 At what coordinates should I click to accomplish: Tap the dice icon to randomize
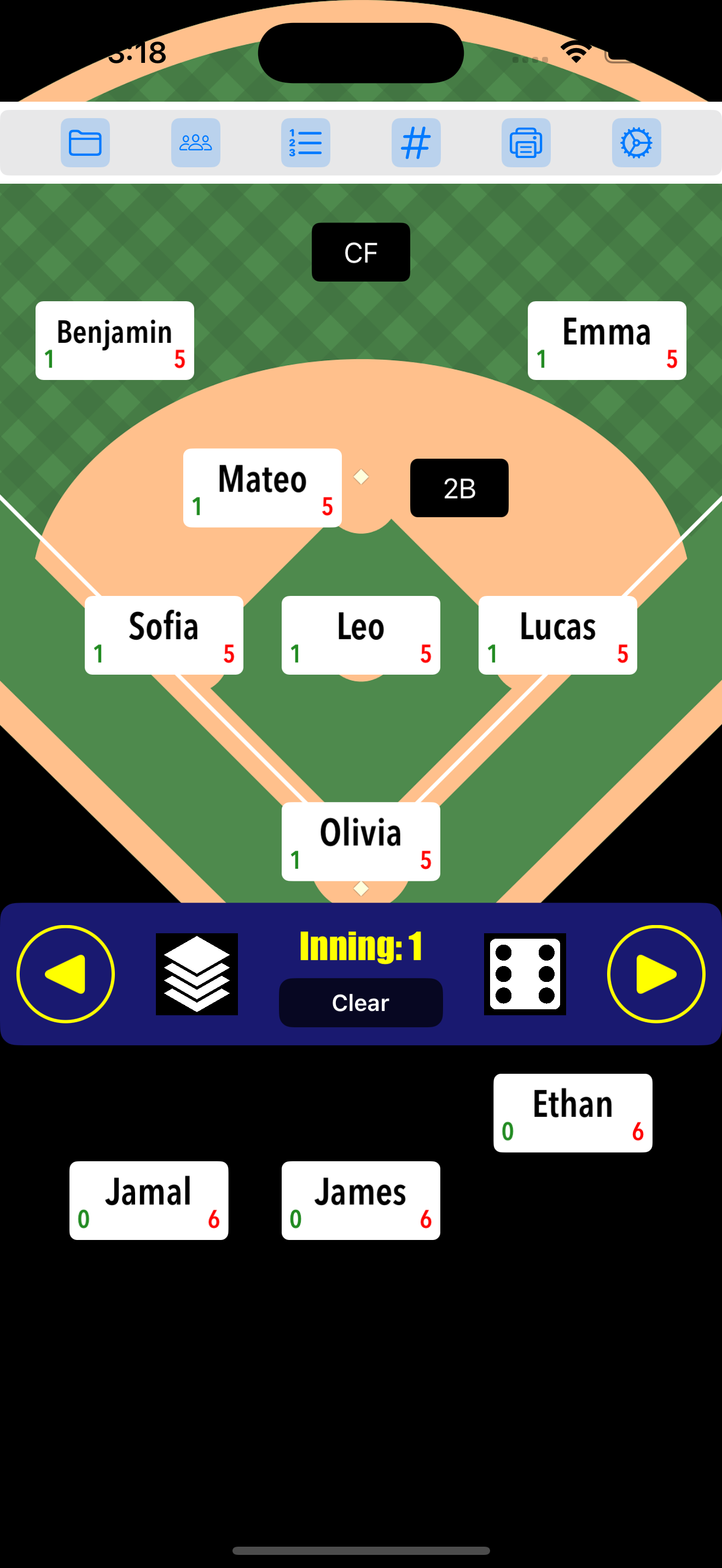(x=525, y=974)
